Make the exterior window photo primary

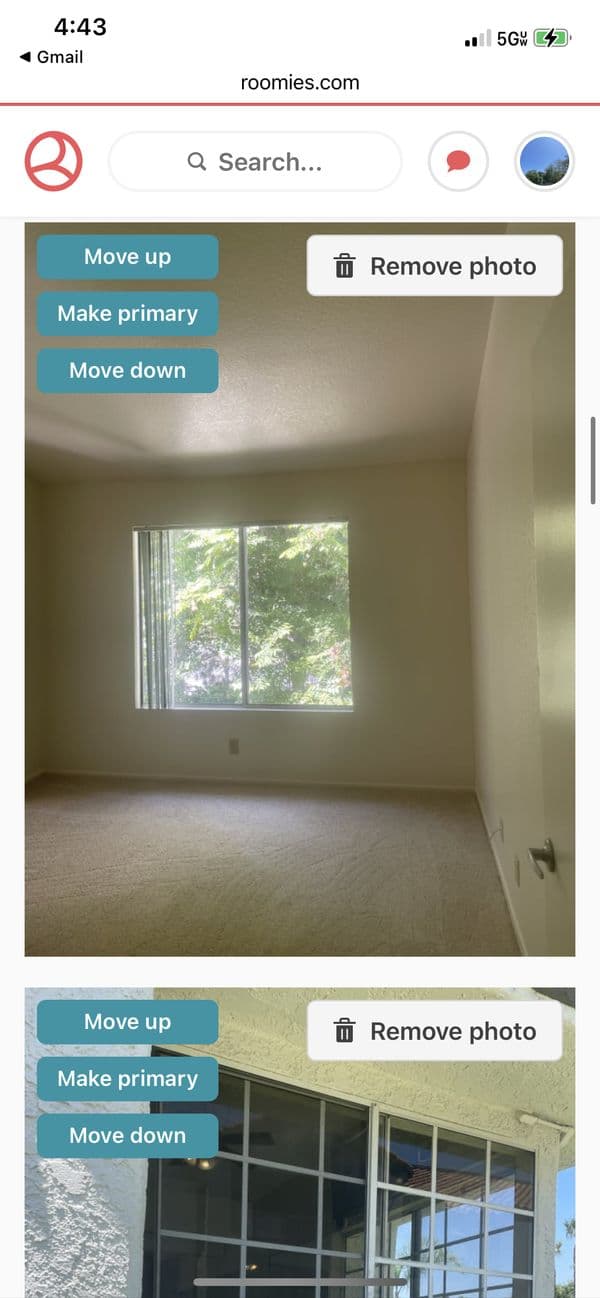127,1079
